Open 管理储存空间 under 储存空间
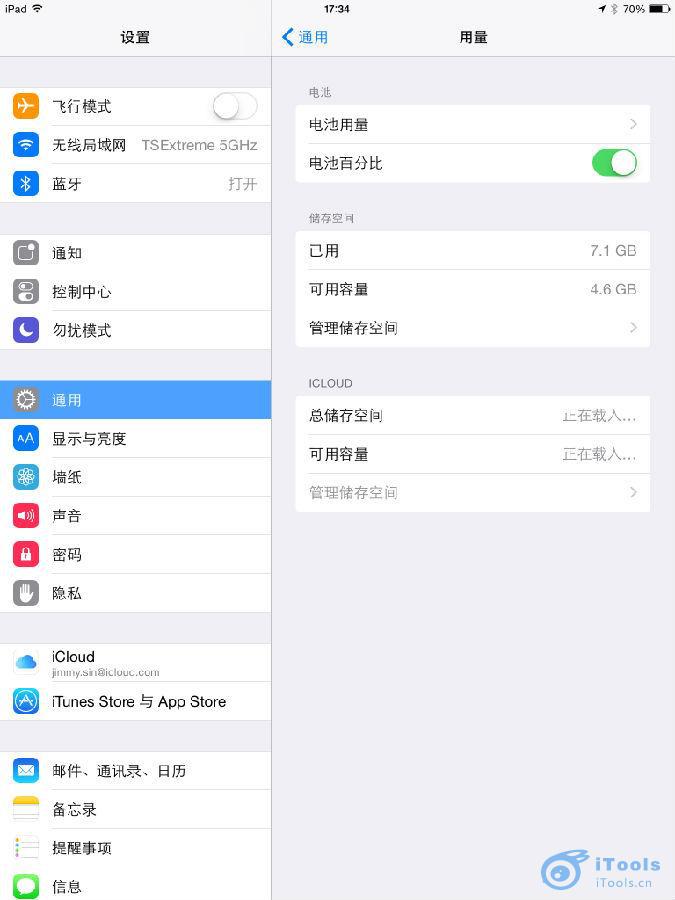The width and height of the screenshot is (675, 900). [472, 328]
